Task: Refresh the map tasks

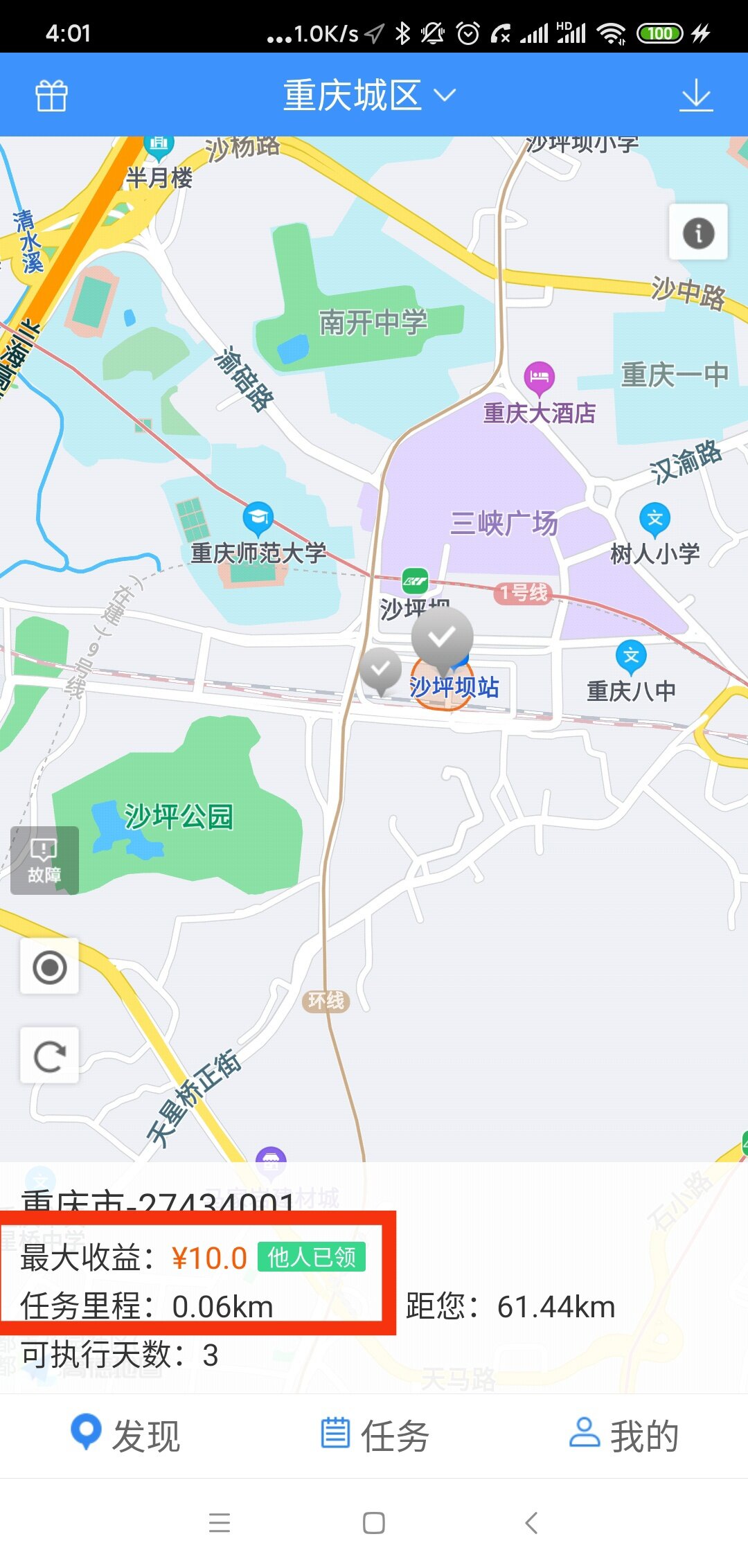Action: click(49, 1056)
